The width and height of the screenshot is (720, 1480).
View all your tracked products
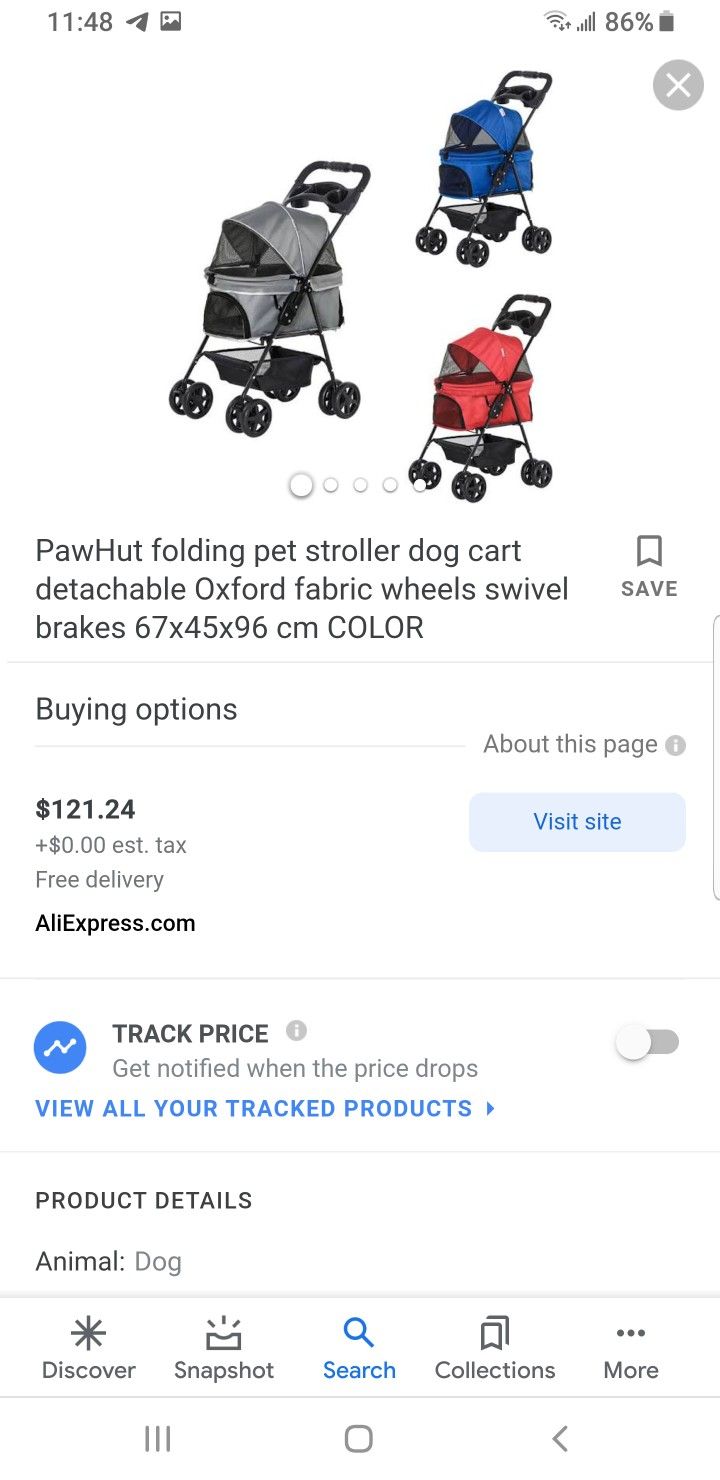(x=265, y=1108)
